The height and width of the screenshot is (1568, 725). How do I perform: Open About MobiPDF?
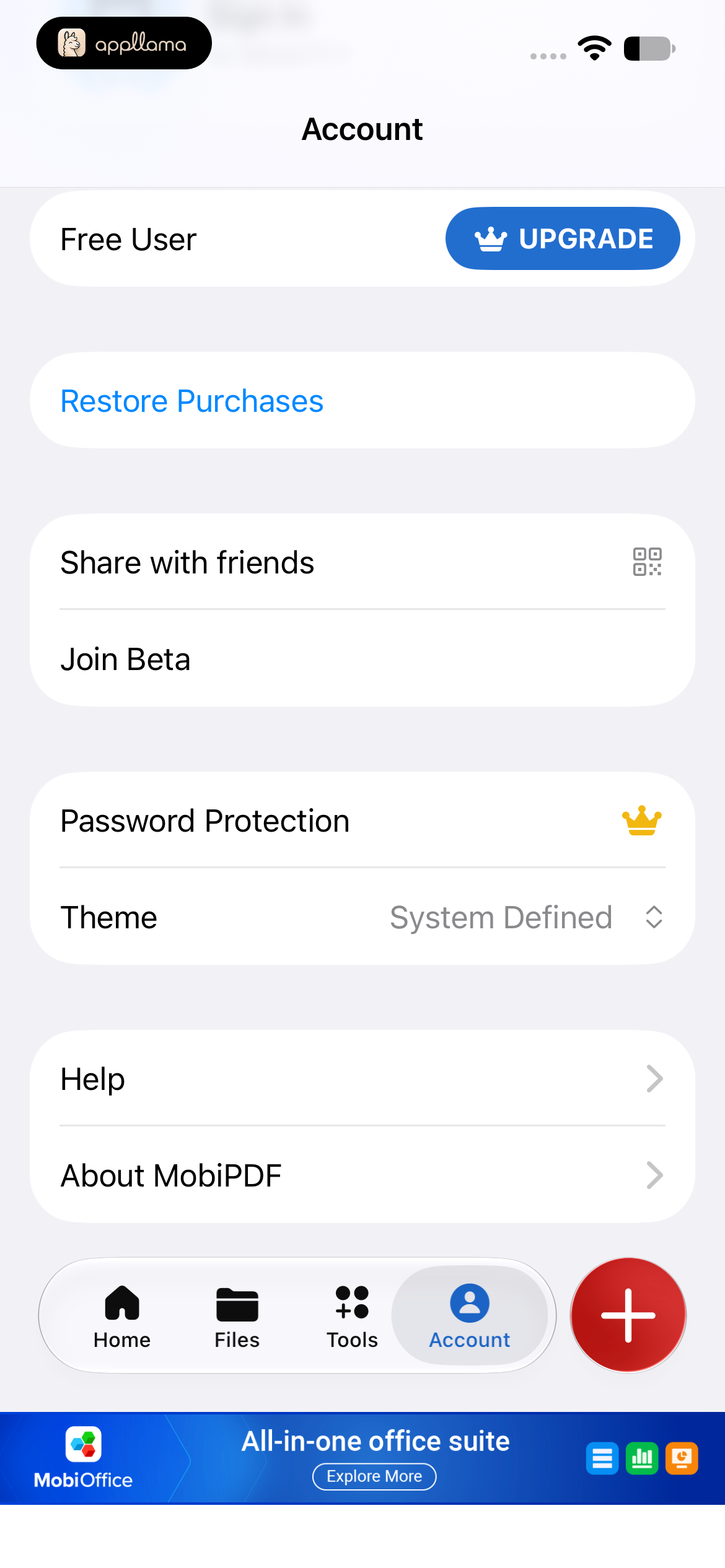tap(362, 1175)
